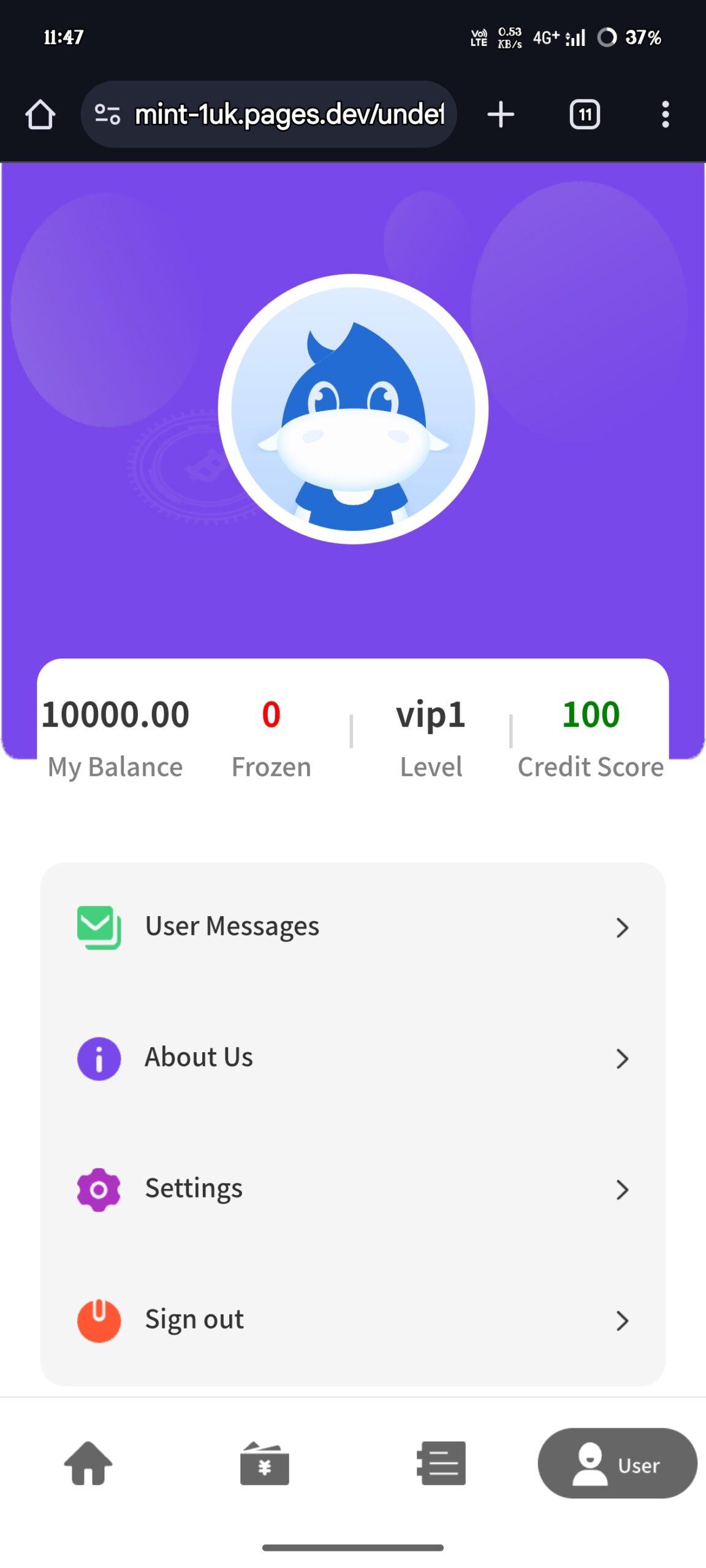Sign out of the account

pos(352,1320)
